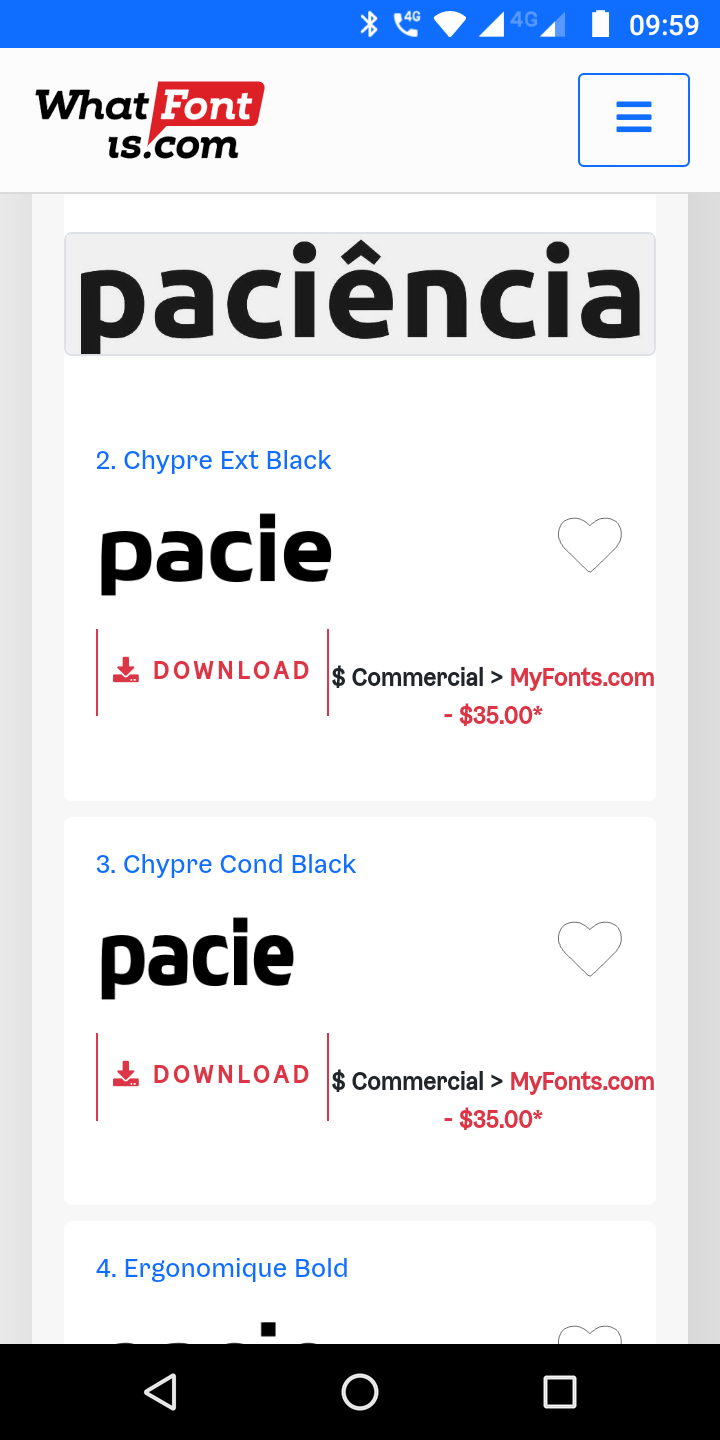Favorite Chypre Ext Black with the heart

pos(589,544)
